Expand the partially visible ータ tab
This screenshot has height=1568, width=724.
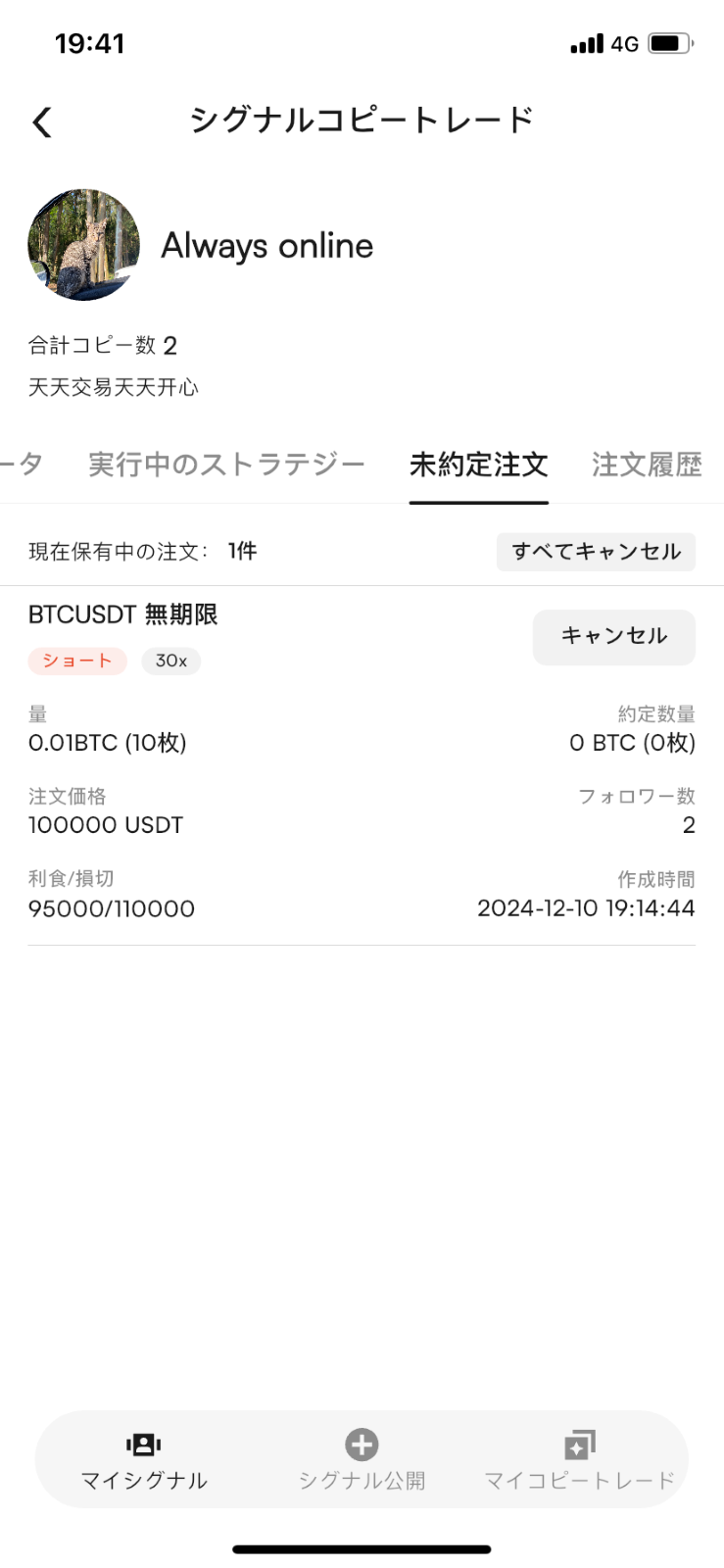pyautogui.click(x=22, y=465)
